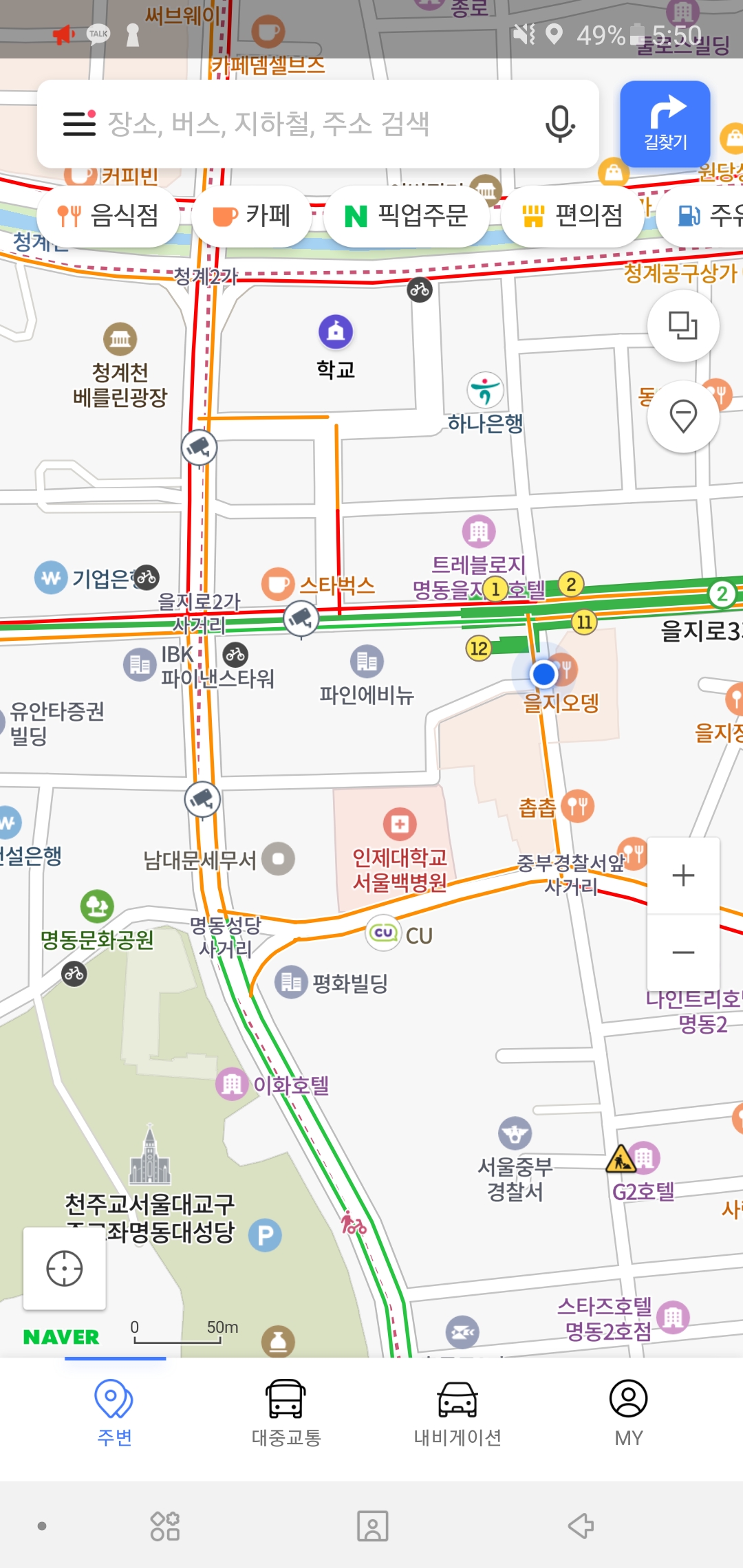Image resolution: width=743 pixels, height=1568 pixels.
Task: Open the saved places pin button
Action: [683, 417]
